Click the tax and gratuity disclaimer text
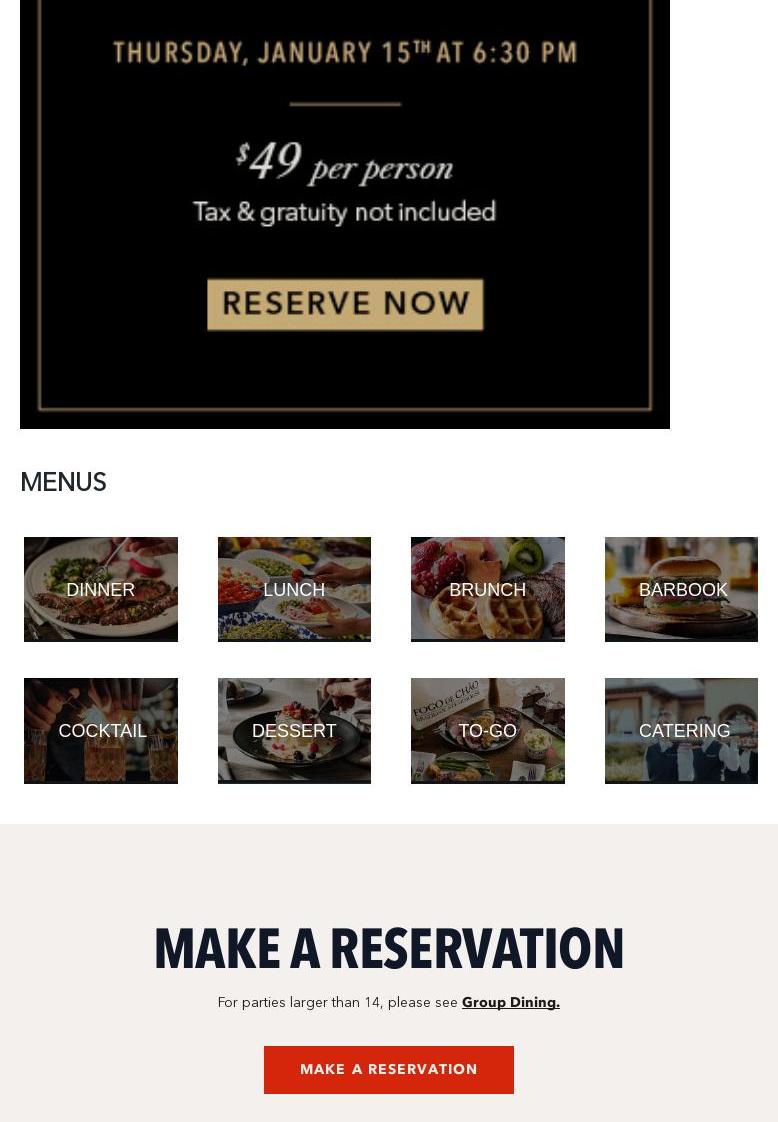This screenshot has width=778, height=1122. coord(344,211)
